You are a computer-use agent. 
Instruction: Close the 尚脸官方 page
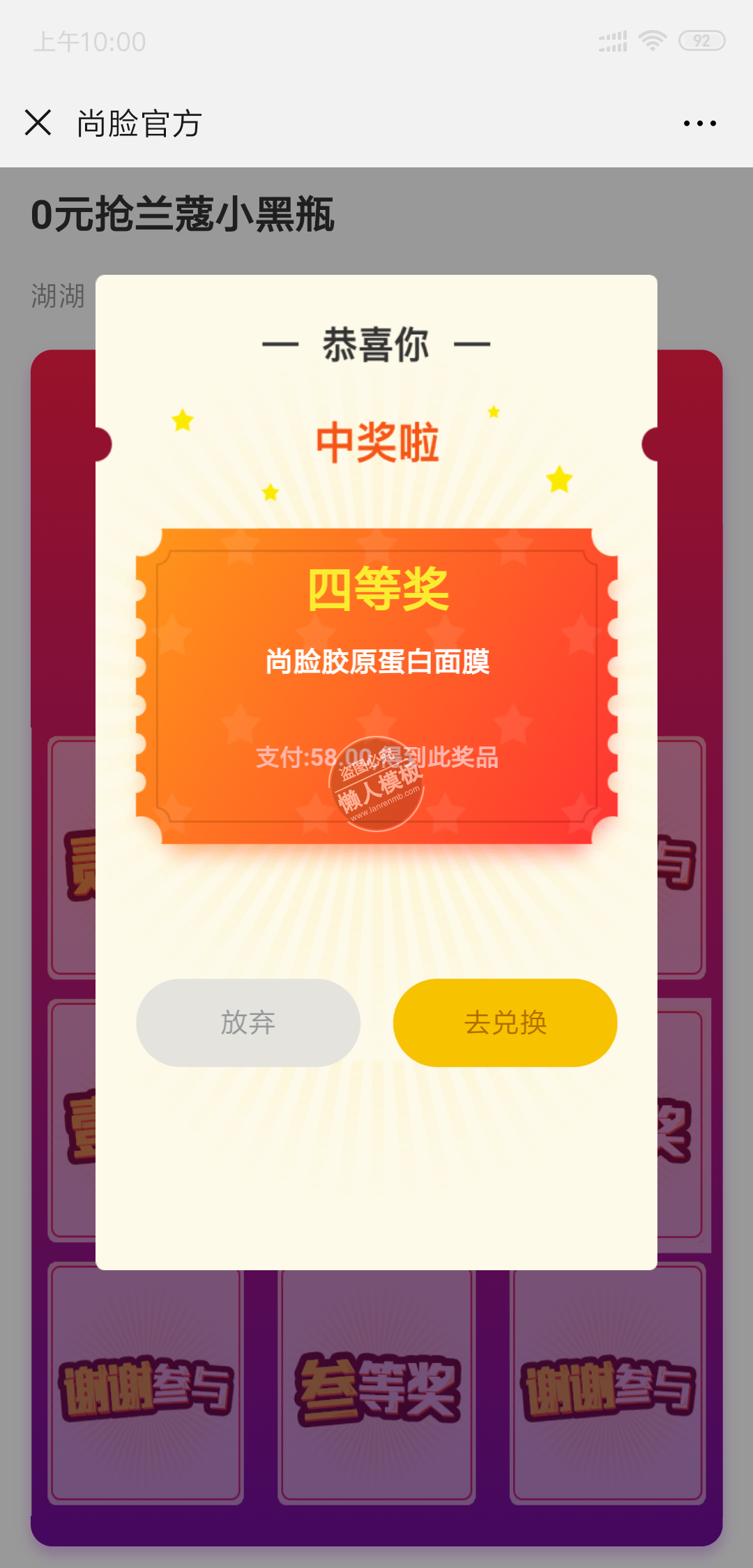38,123
